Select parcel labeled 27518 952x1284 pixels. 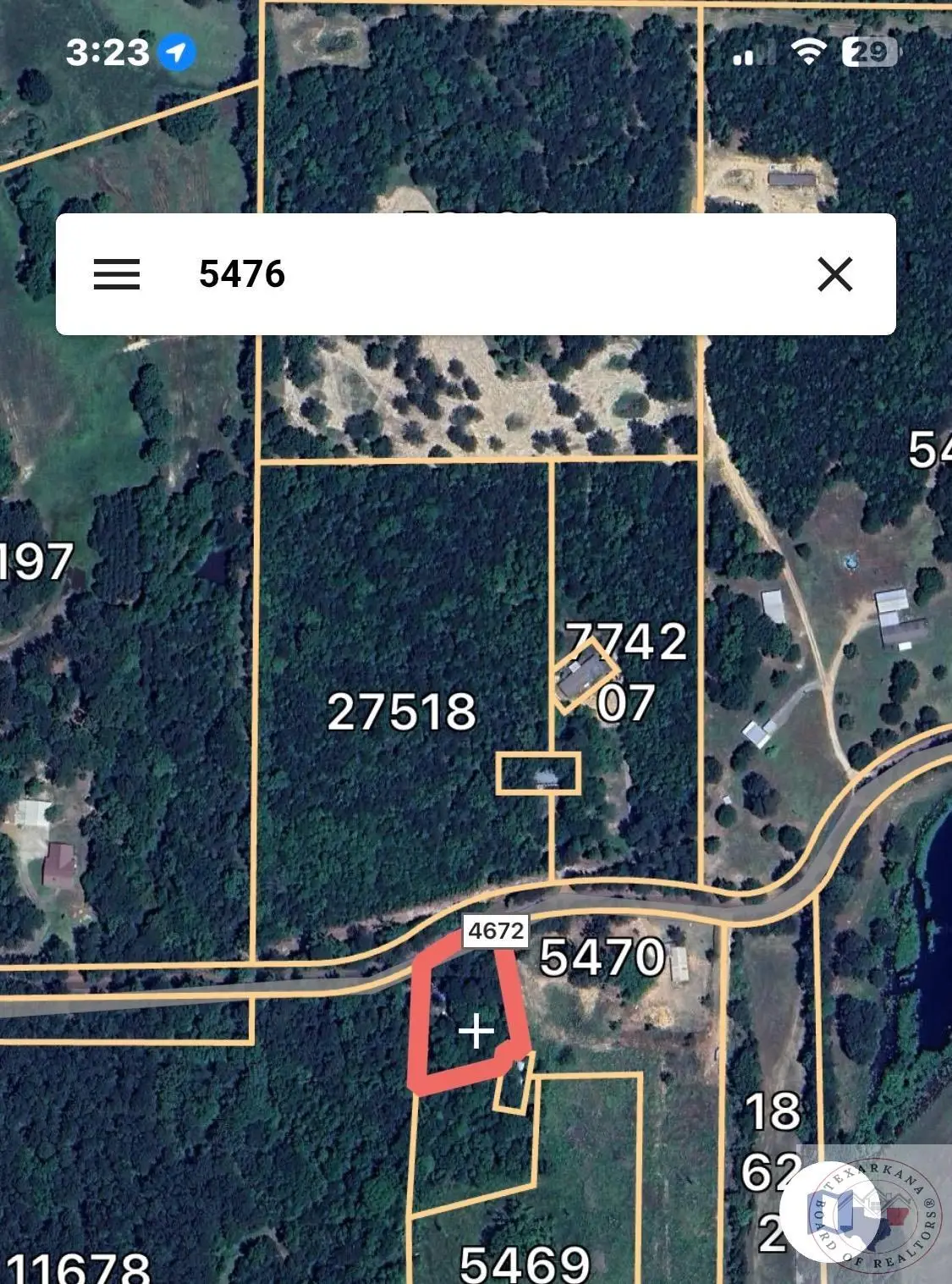[403, 711]
